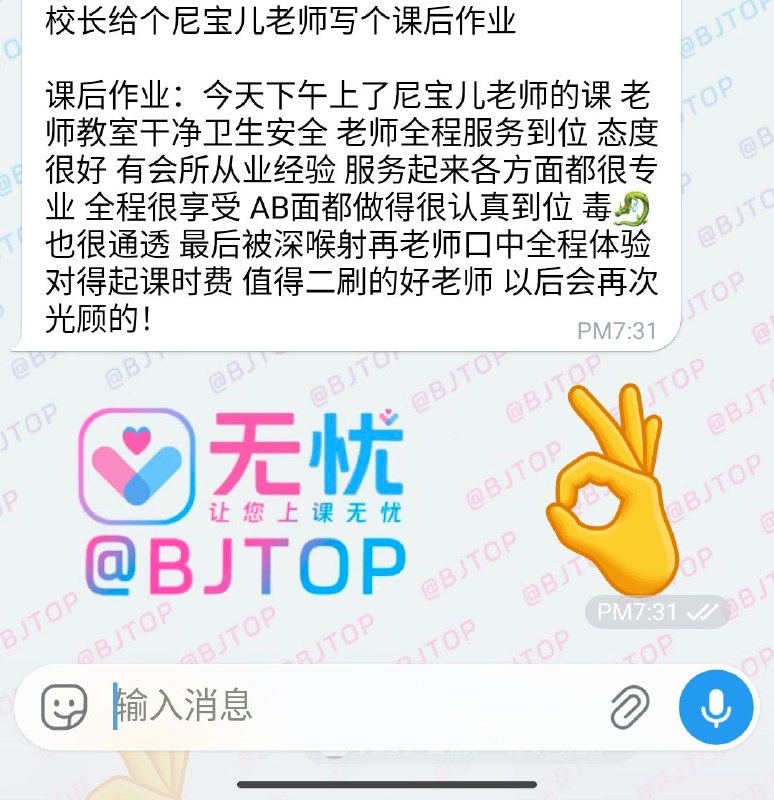Open the sticker and emoji picker

point(64,707)
